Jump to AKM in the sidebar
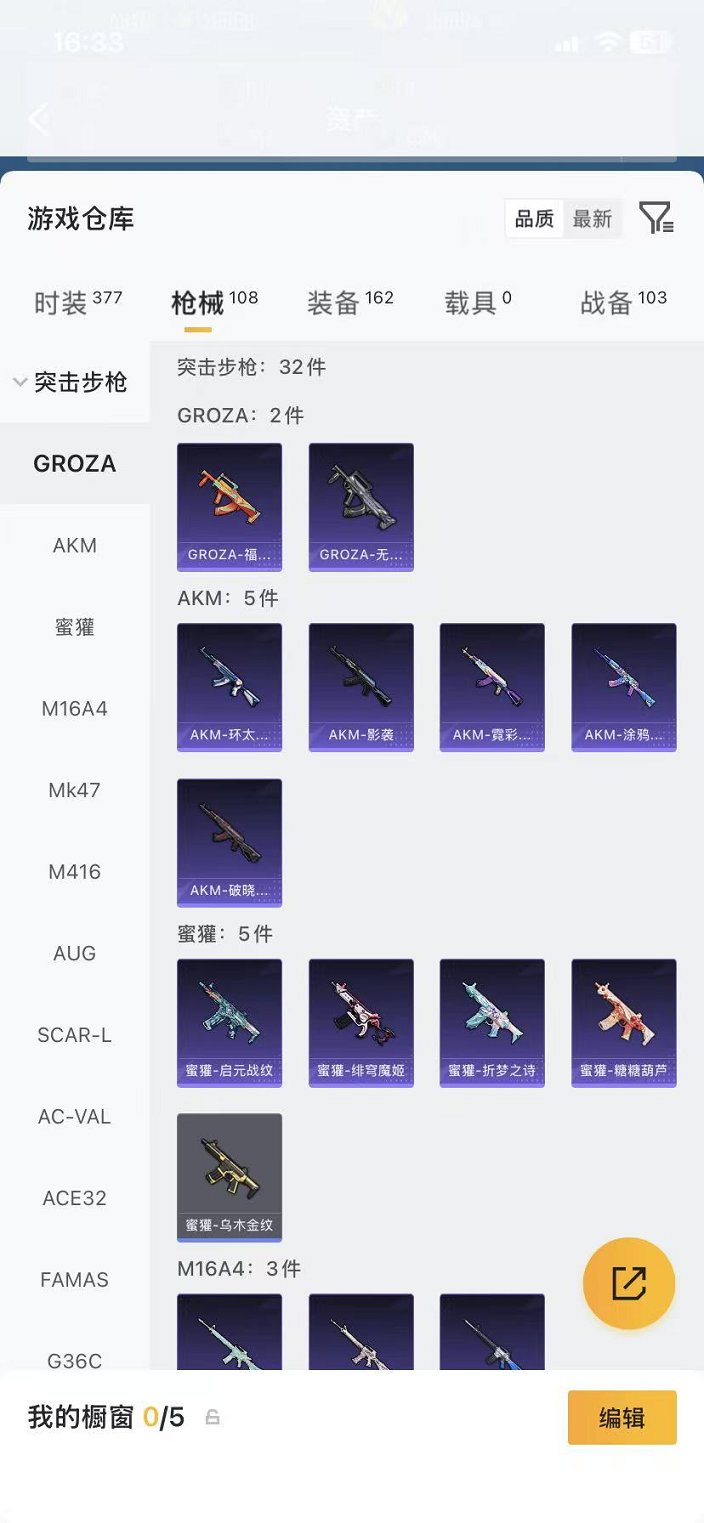704x1523 pixels. (75, 546)
